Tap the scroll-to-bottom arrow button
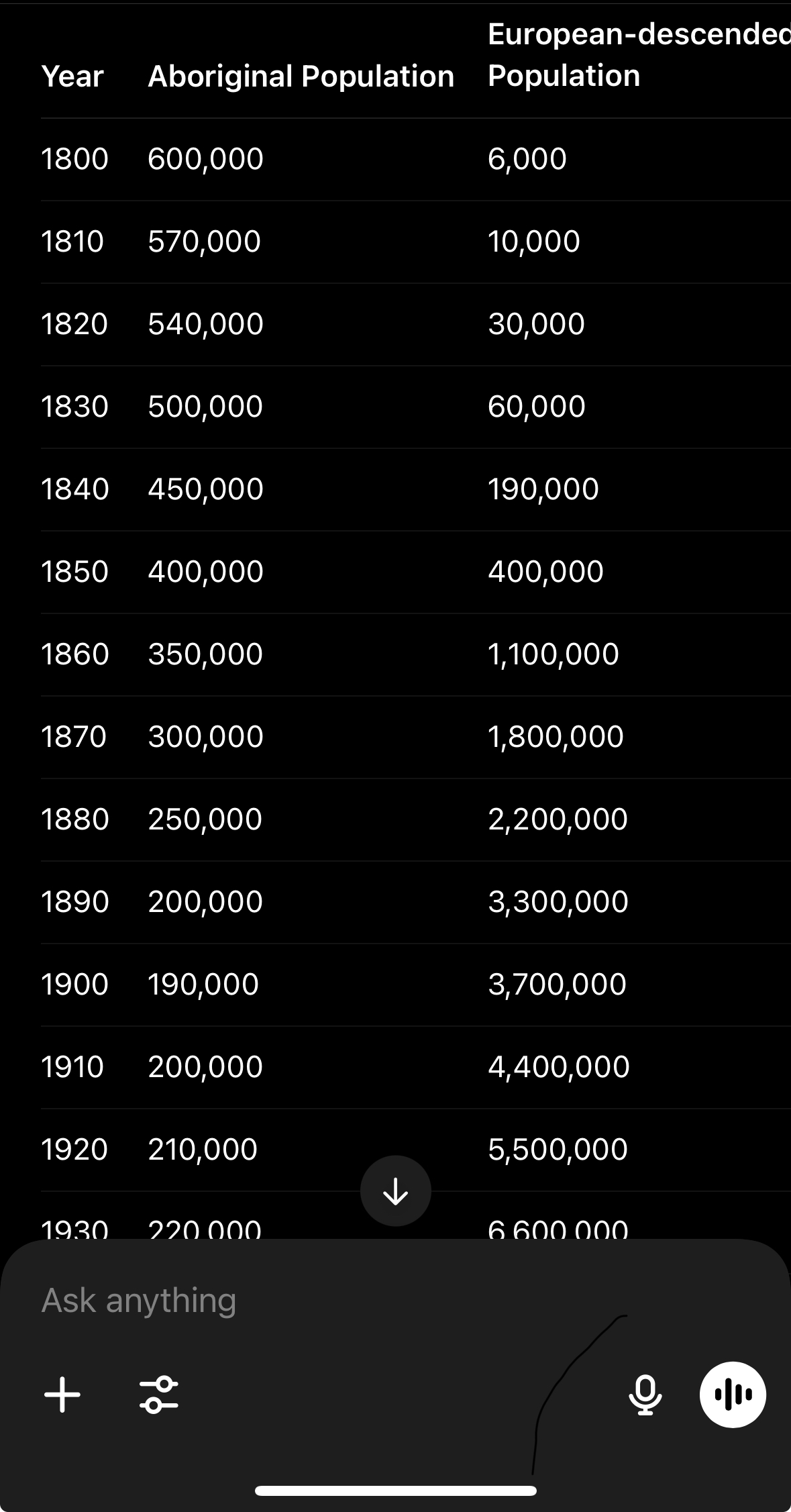Image resolution: width=791 pixels, height=1512 pixels. pos(395,1191)
